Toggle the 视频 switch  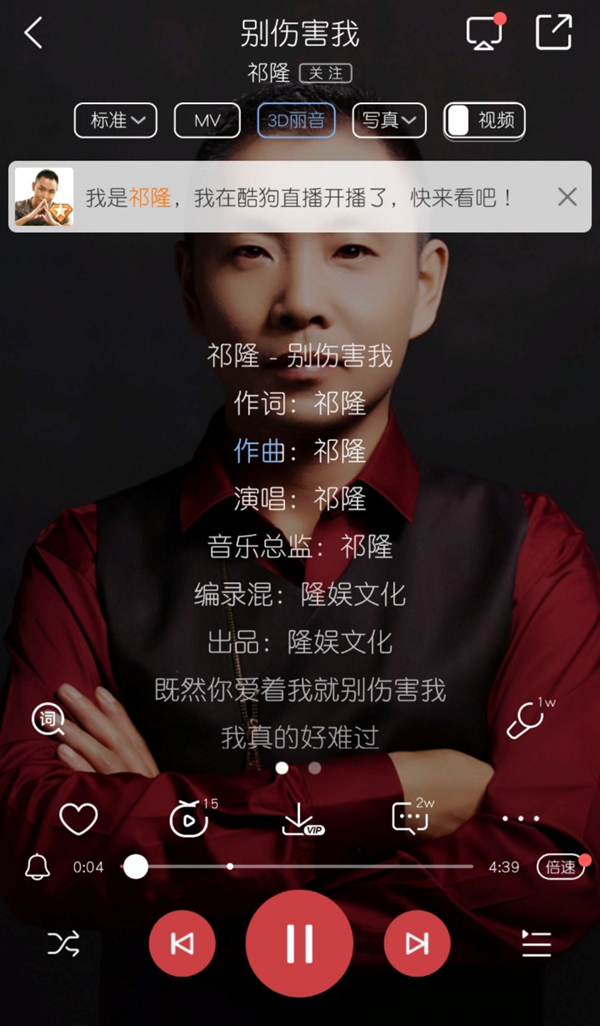tap(484, 120)
